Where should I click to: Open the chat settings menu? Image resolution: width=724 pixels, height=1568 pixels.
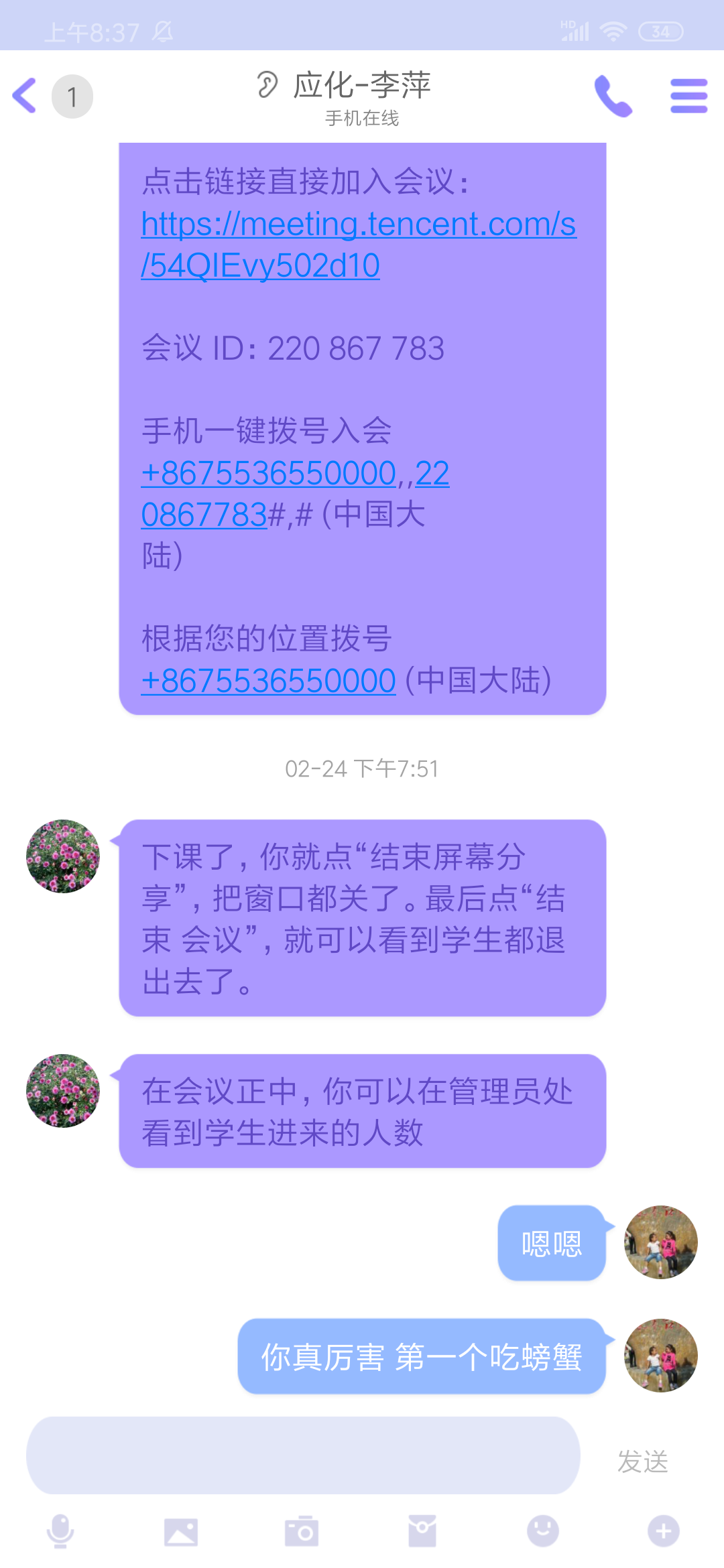(x=688, y=96)
